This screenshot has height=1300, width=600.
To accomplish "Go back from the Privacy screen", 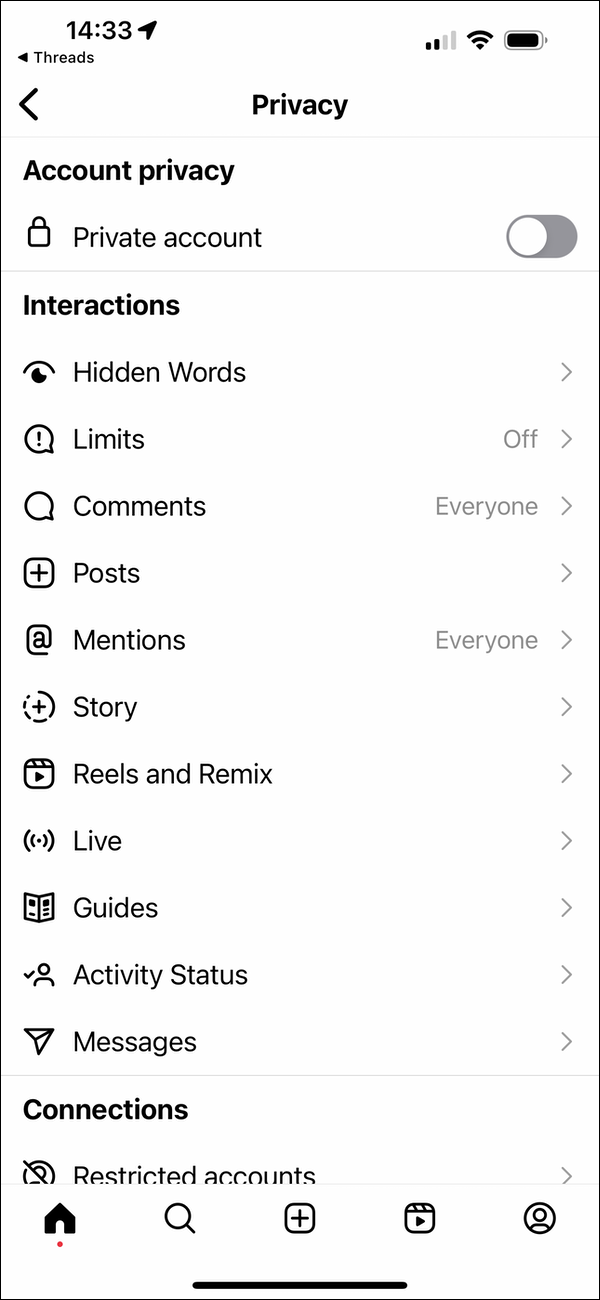I will point(30,104).
